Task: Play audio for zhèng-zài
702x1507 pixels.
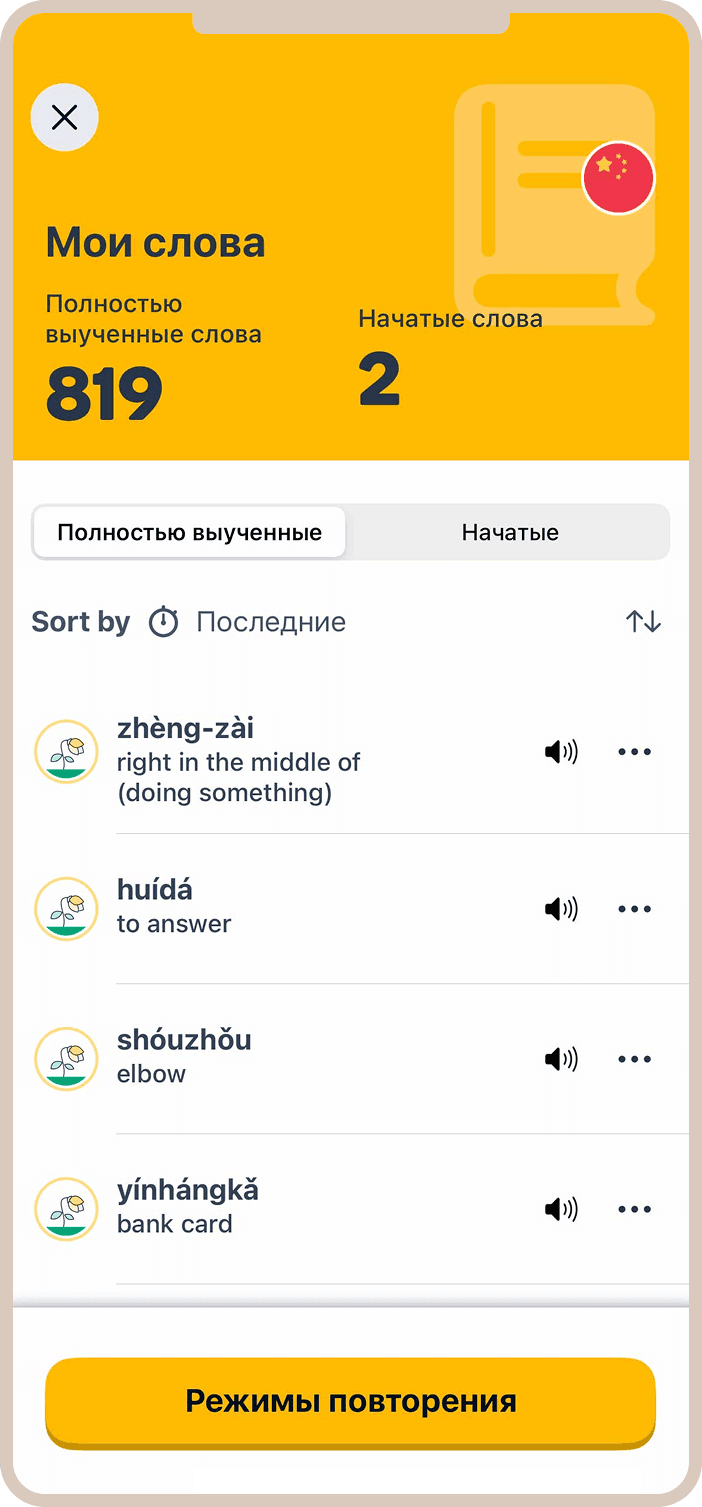Action: (561, 752)
